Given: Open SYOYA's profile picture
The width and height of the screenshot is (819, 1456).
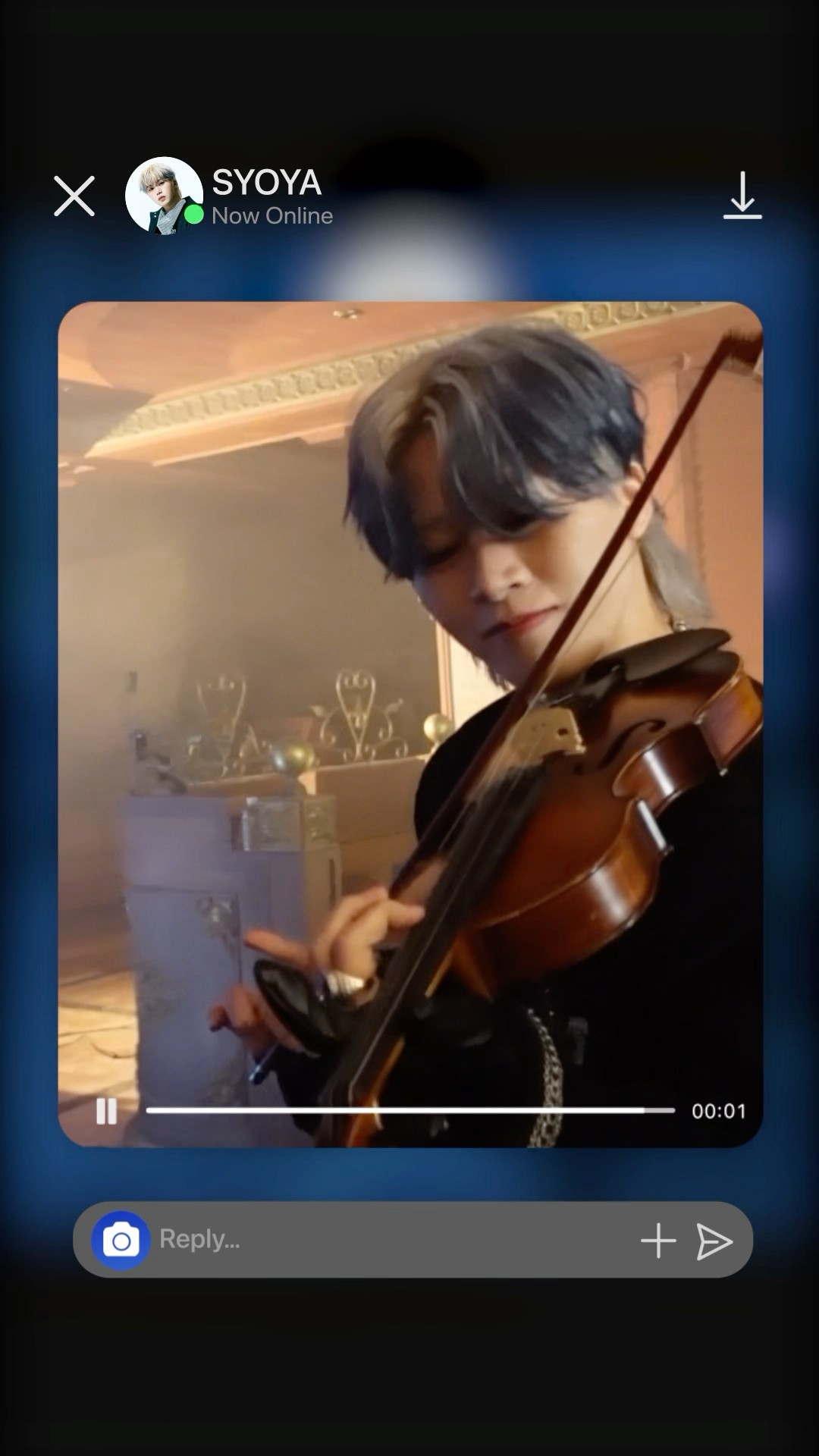Looking at the screenshot, I should pyautogui.click(x=164, y=196).
